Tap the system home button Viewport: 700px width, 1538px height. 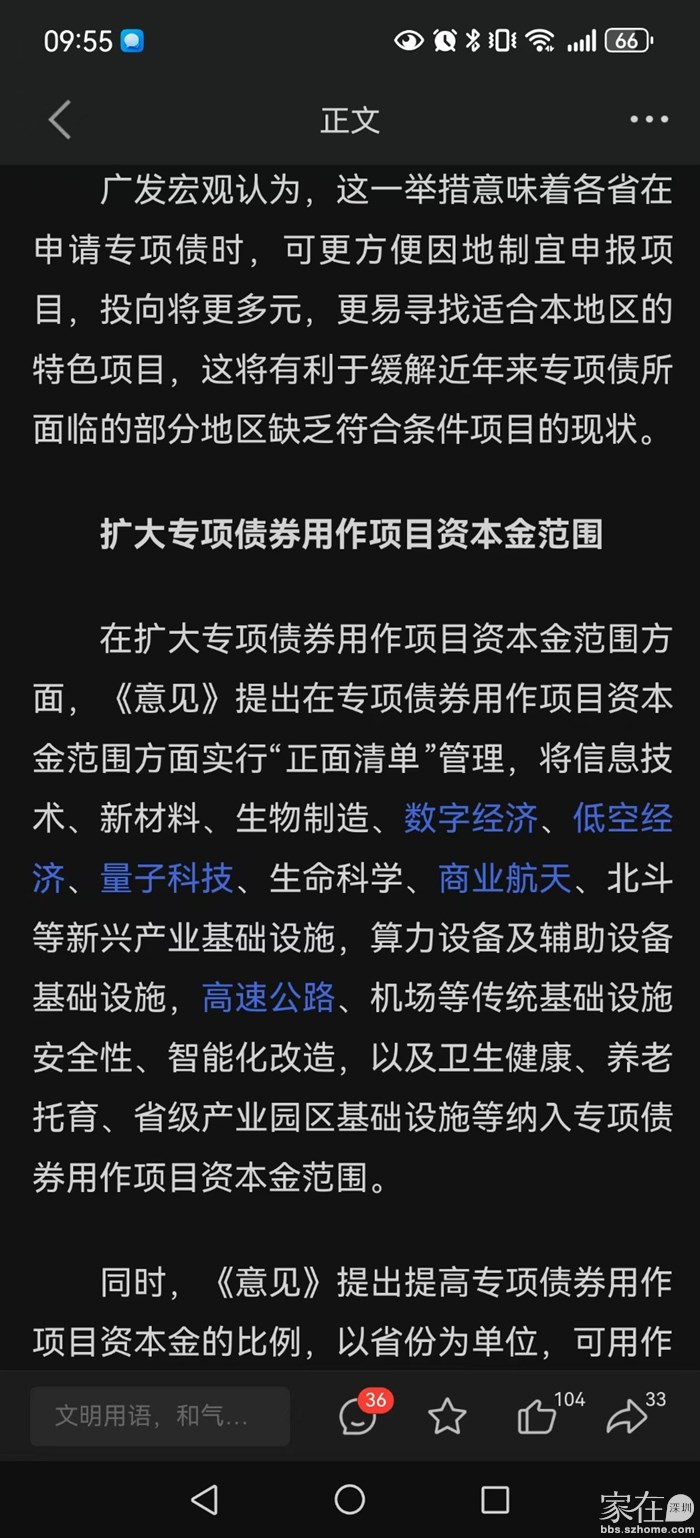pyautogui.click(x=350, y=1499)
